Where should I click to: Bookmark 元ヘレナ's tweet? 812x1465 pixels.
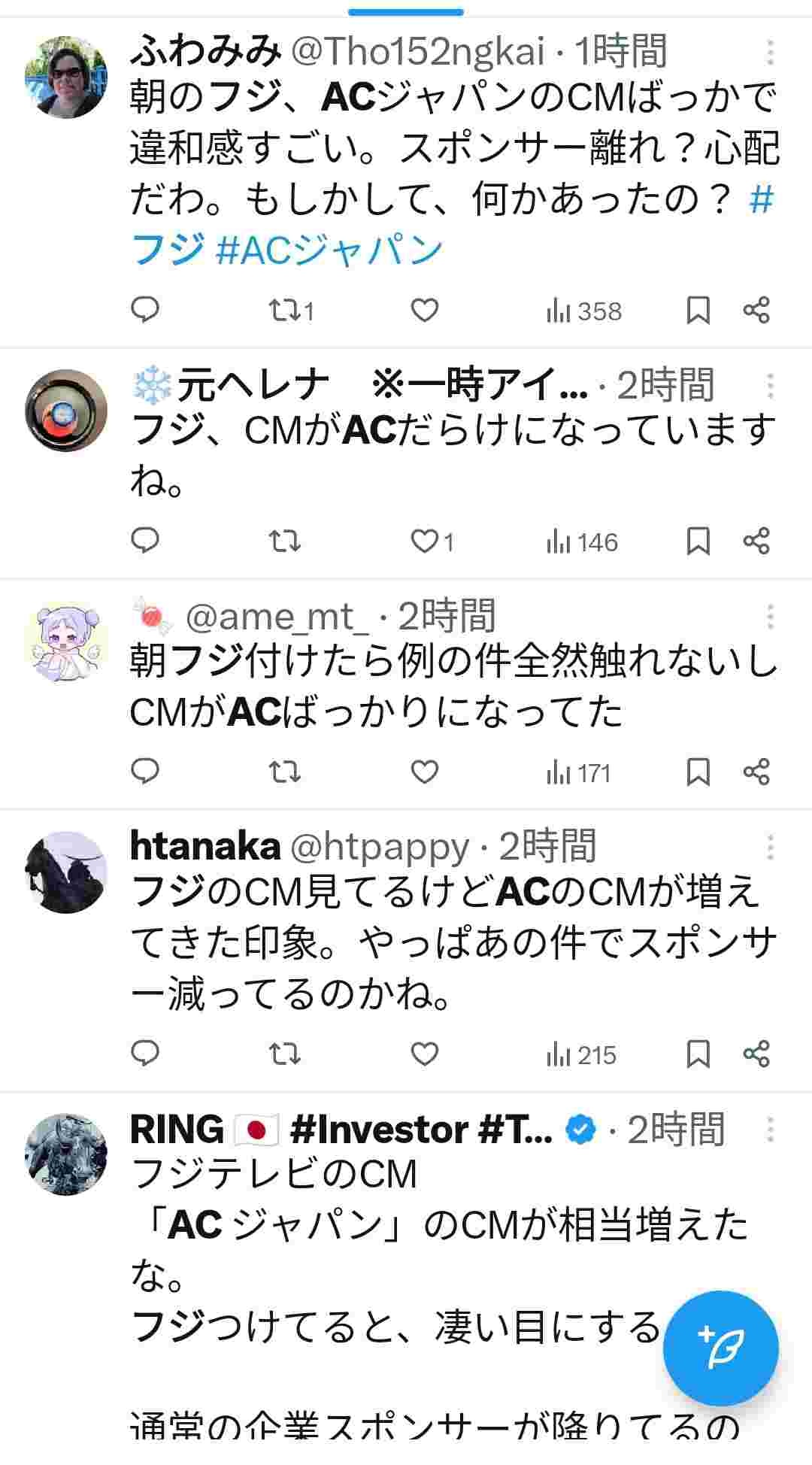698,541
